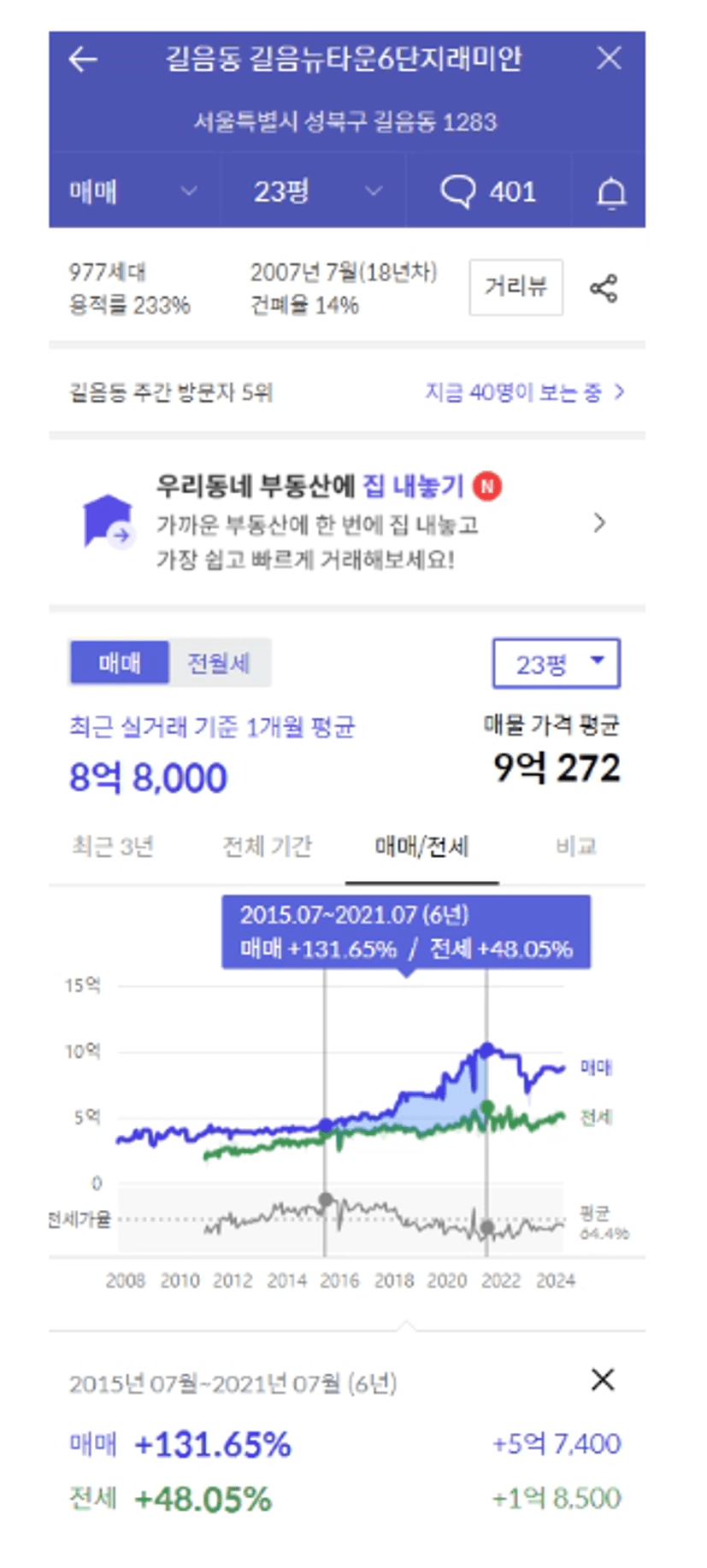Open the 집 내놓기 banner
The image size is (707, 1568).
tap(346, 523)
